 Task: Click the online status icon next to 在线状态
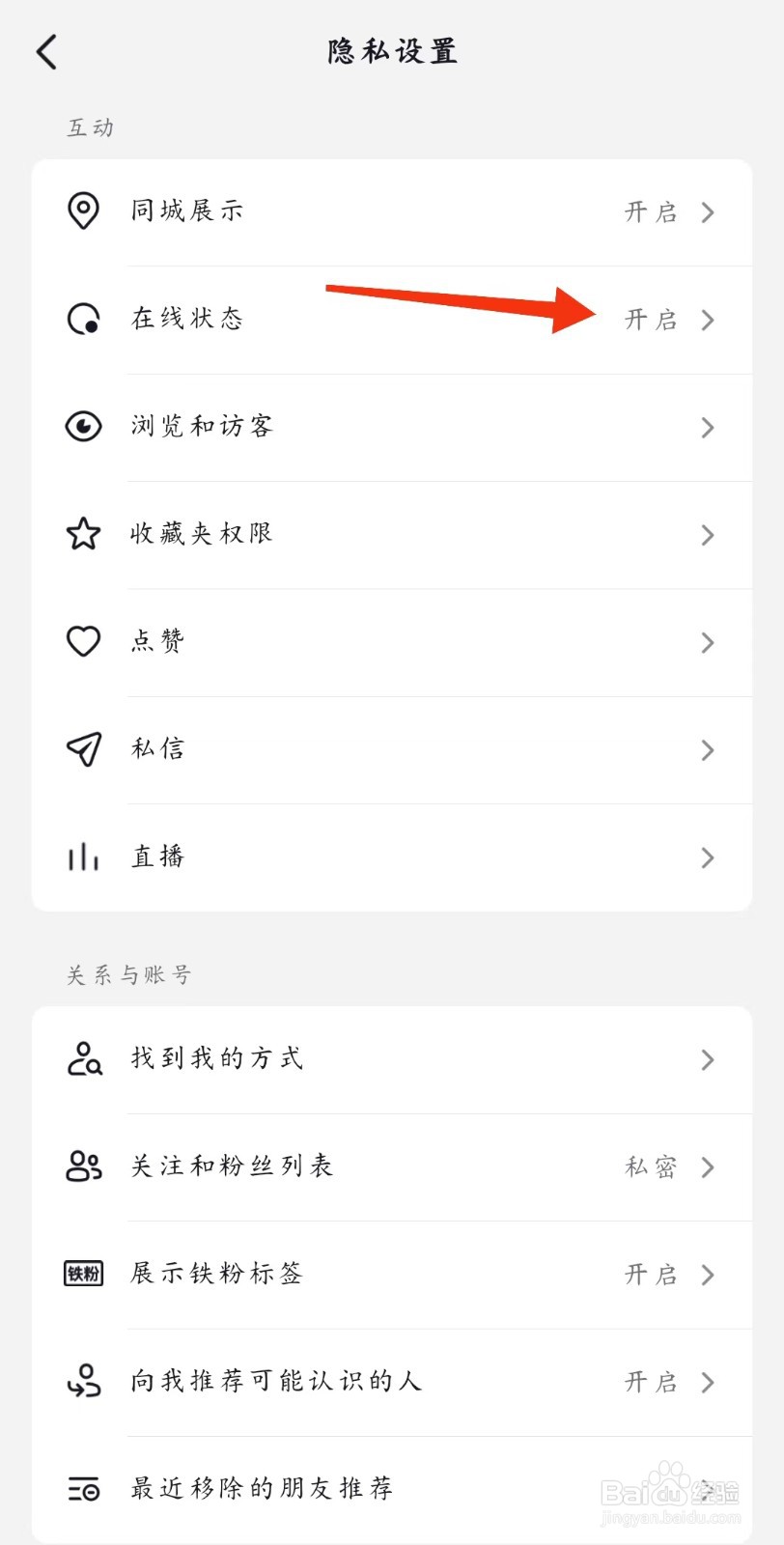(83, 320)
